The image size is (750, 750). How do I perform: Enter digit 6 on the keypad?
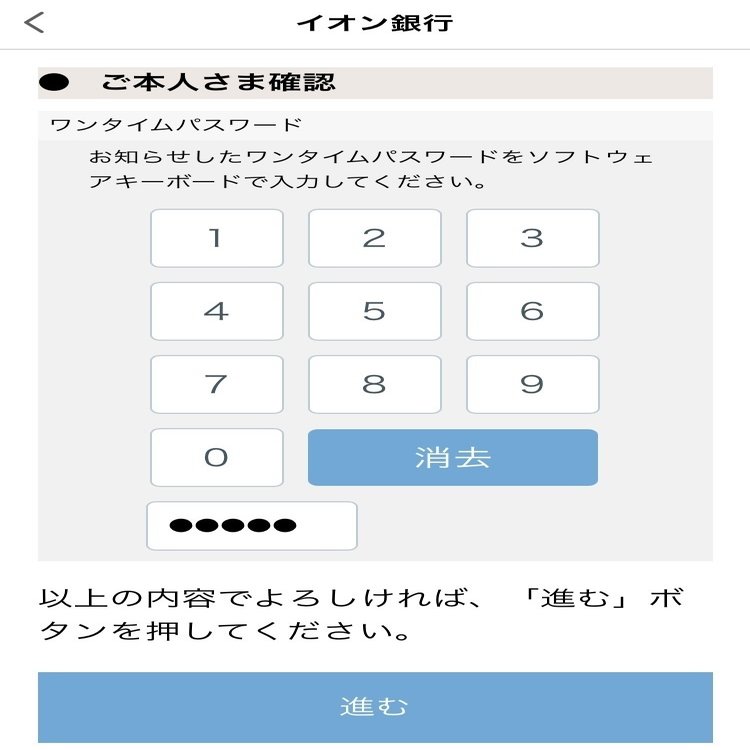532,311
